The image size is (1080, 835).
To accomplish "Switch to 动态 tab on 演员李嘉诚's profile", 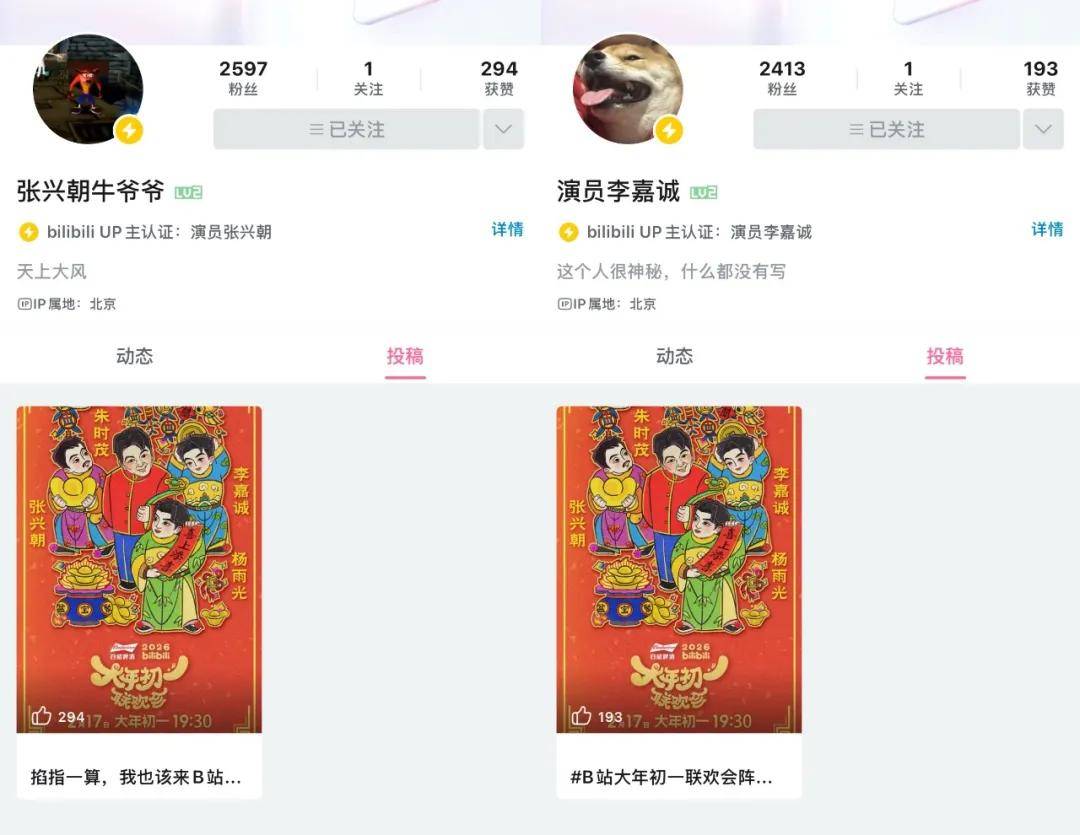I will coord(674,356).
